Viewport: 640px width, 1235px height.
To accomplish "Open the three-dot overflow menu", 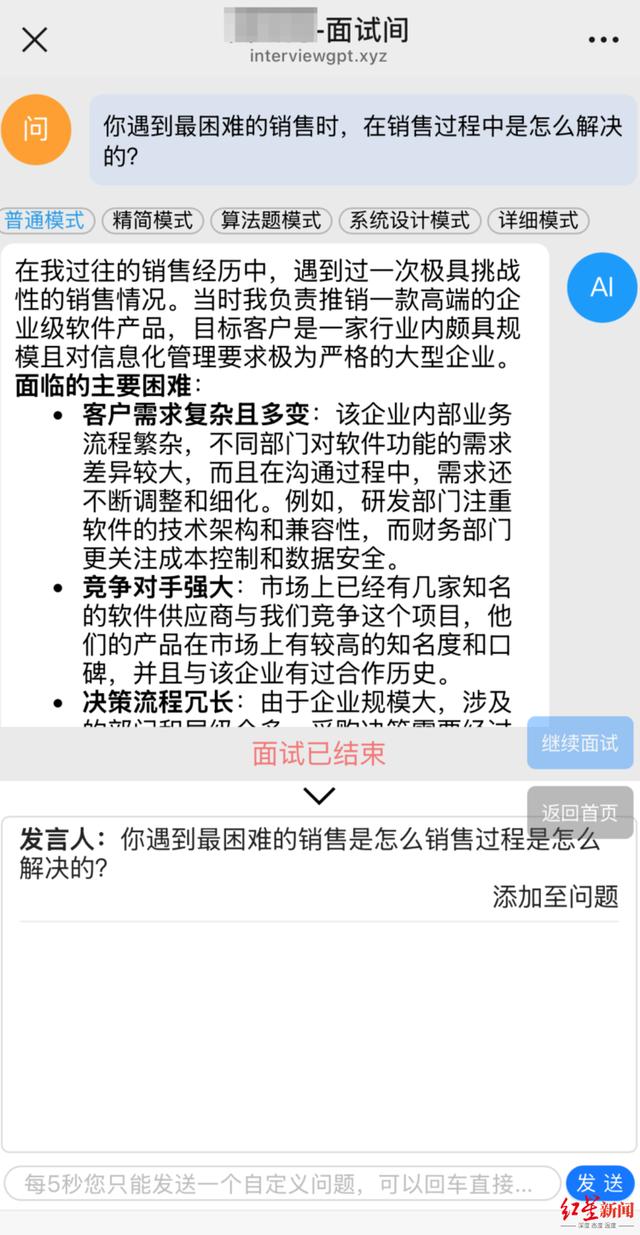I will click(604, 40).
